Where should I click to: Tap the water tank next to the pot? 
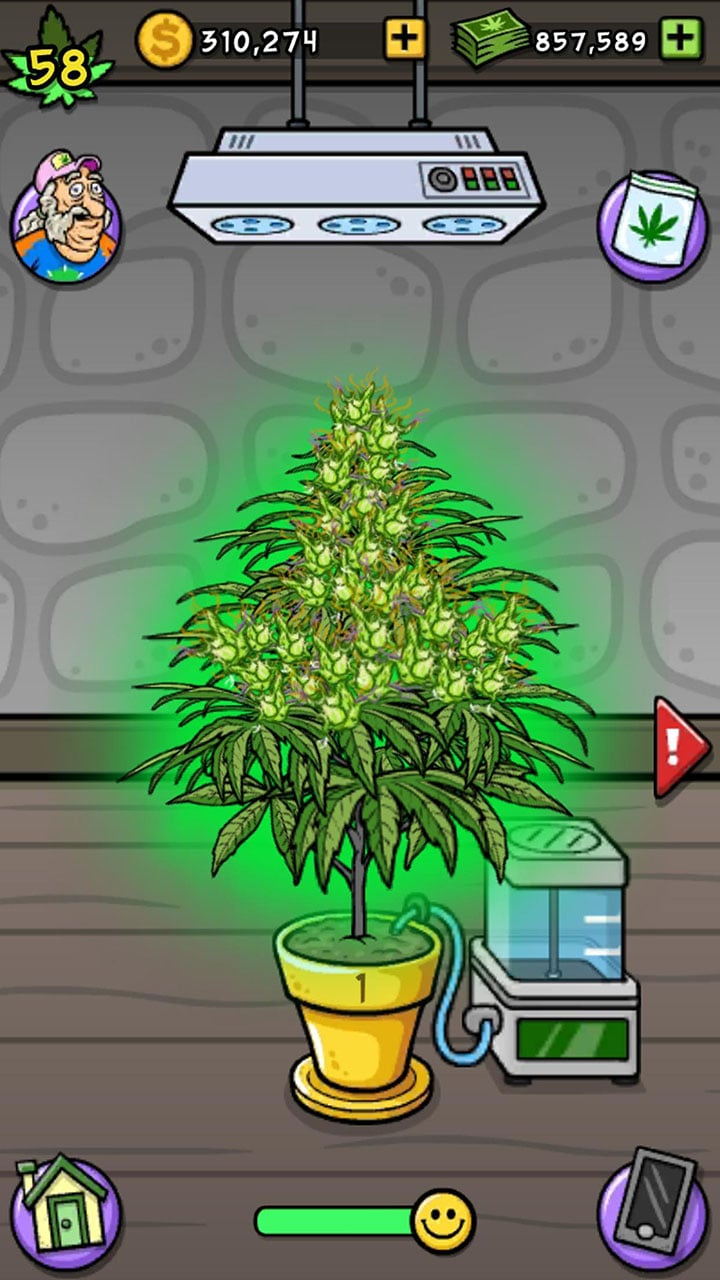tap(555, 950)
